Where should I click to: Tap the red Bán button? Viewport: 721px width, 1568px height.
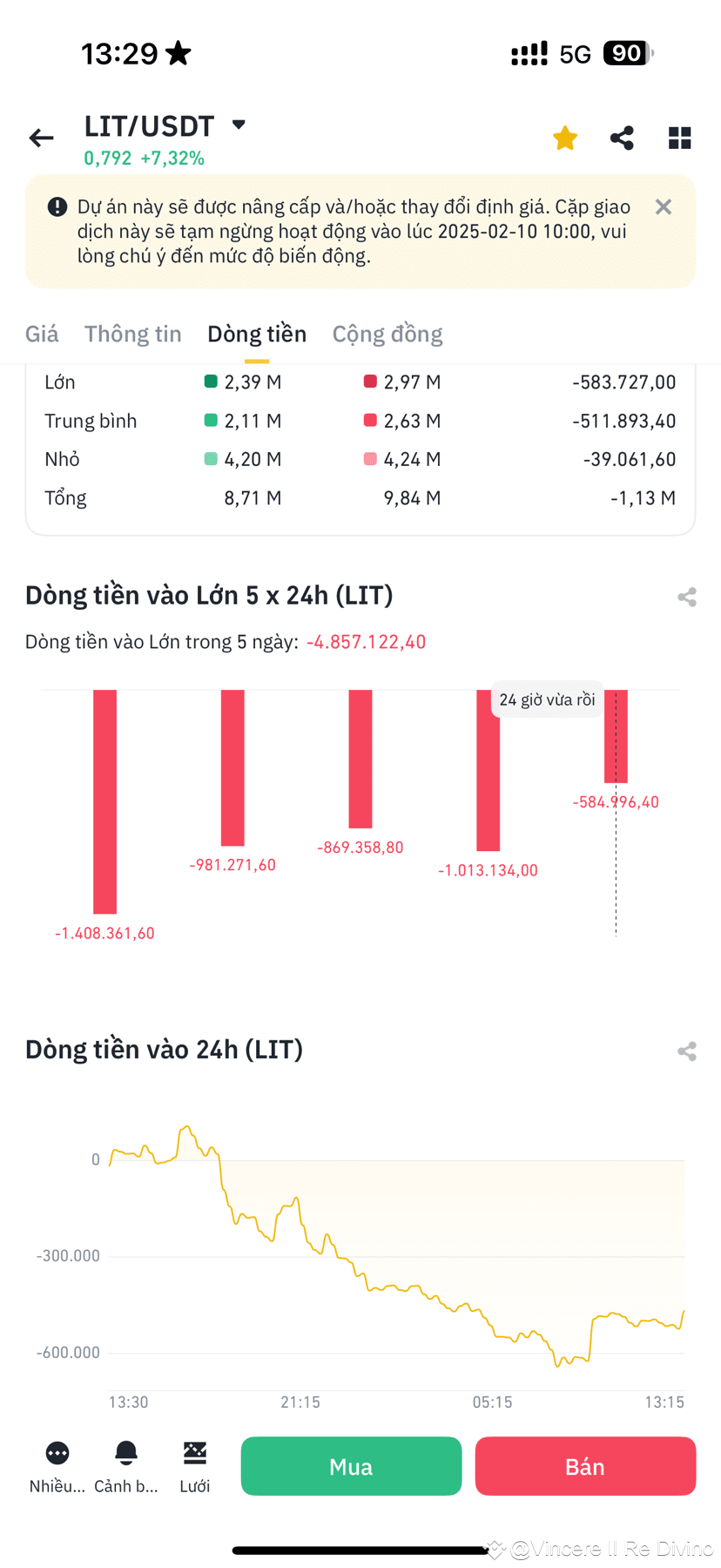[x=585, y=1466]
